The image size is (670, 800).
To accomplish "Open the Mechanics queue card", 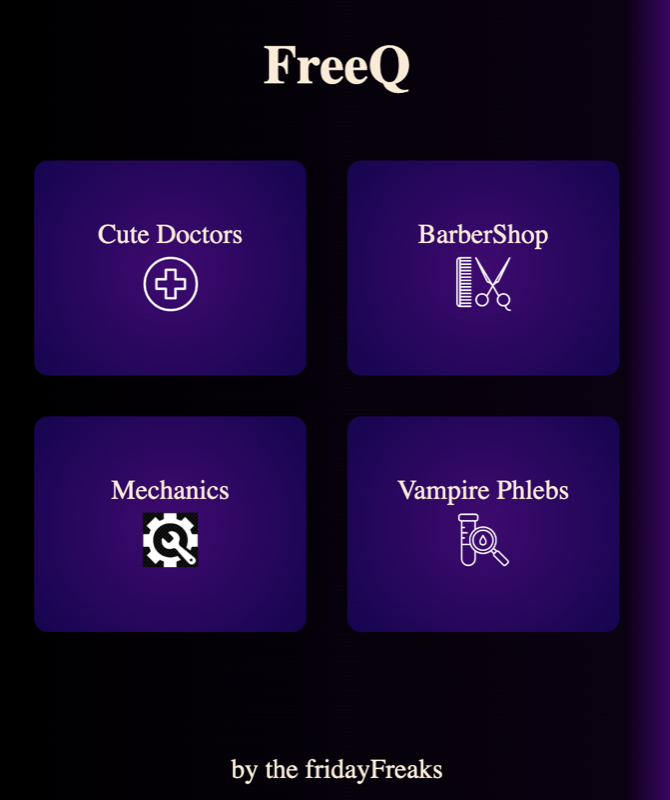I will [x=170, y=524].
